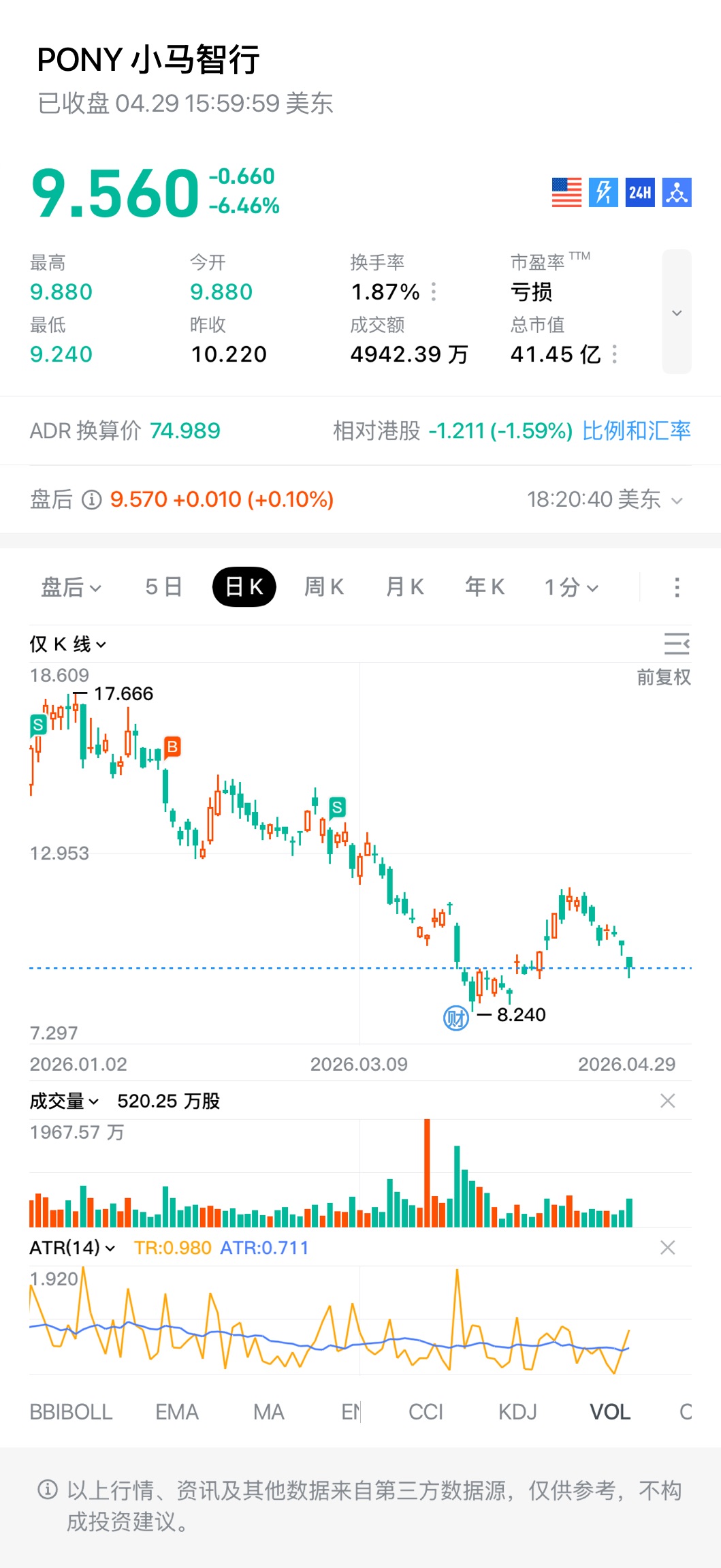Switch to the 年K chart
Viewport: 721px width, 1568px height.
tap(485, 587)
